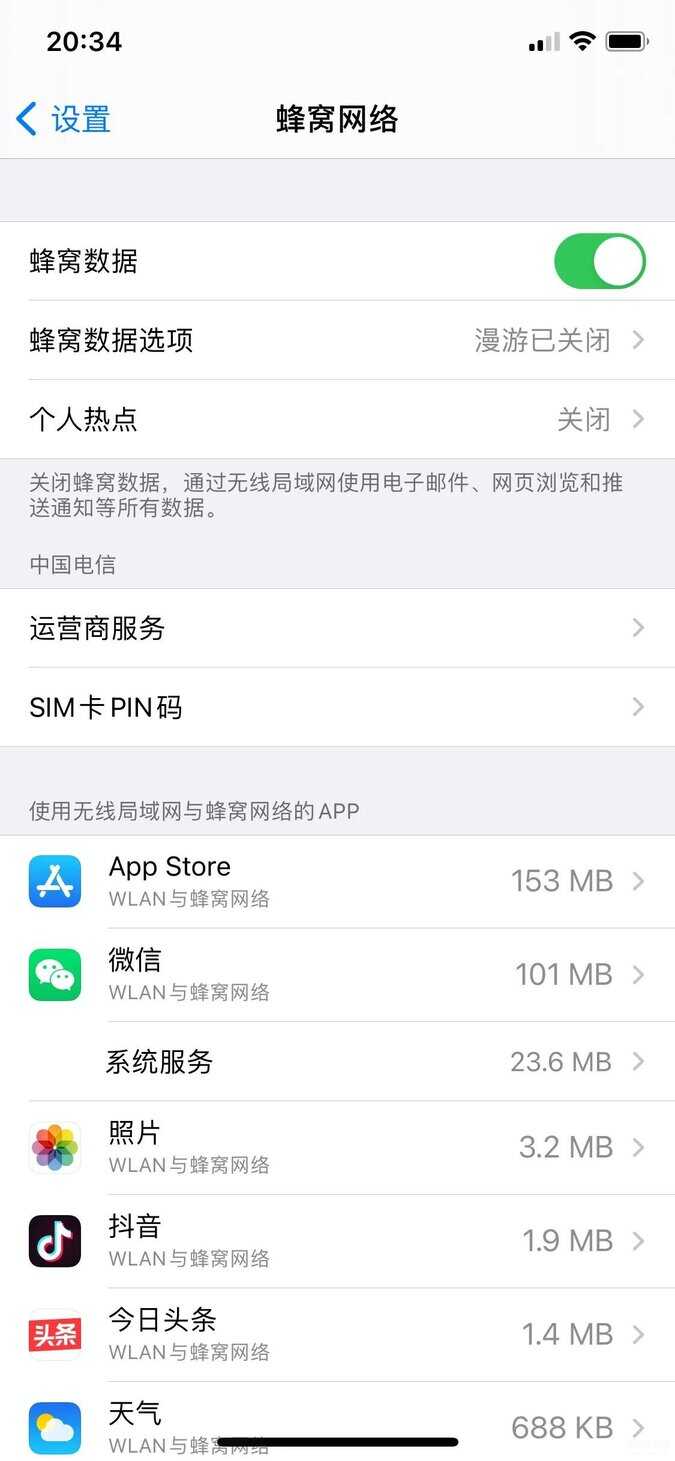The image size is (675, 1461).
Task: Toggle the 蜂窝数据 switch off
Action: 600,261
